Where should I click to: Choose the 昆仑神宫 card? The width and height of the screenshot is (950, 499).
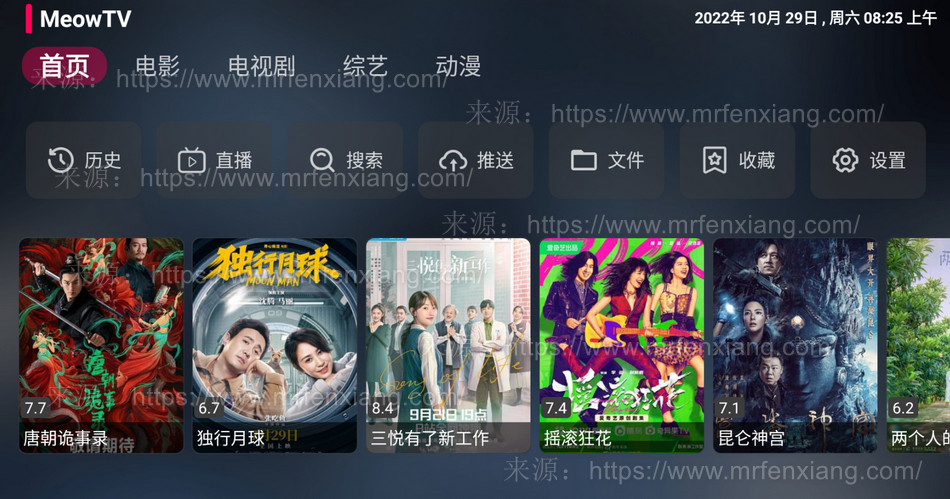795,345
